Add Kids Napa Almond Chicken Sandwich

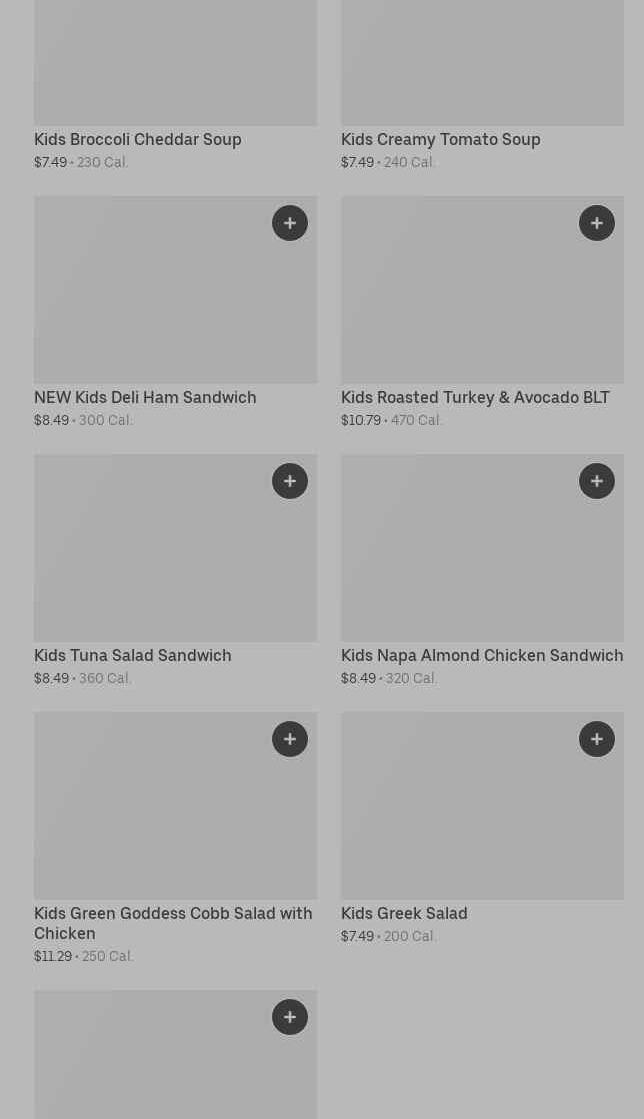[x=597, y=481]
